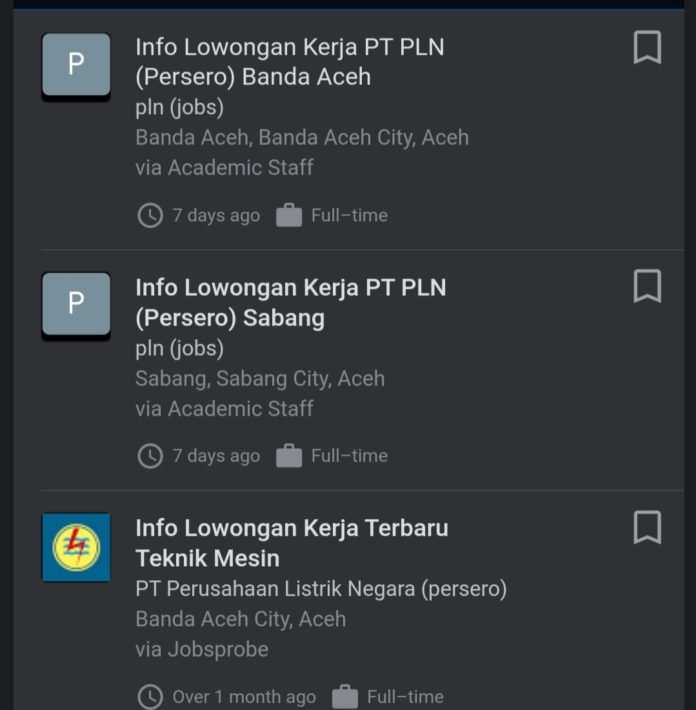Open the PT PLN Banda Aceh job listing

(290, 62)
